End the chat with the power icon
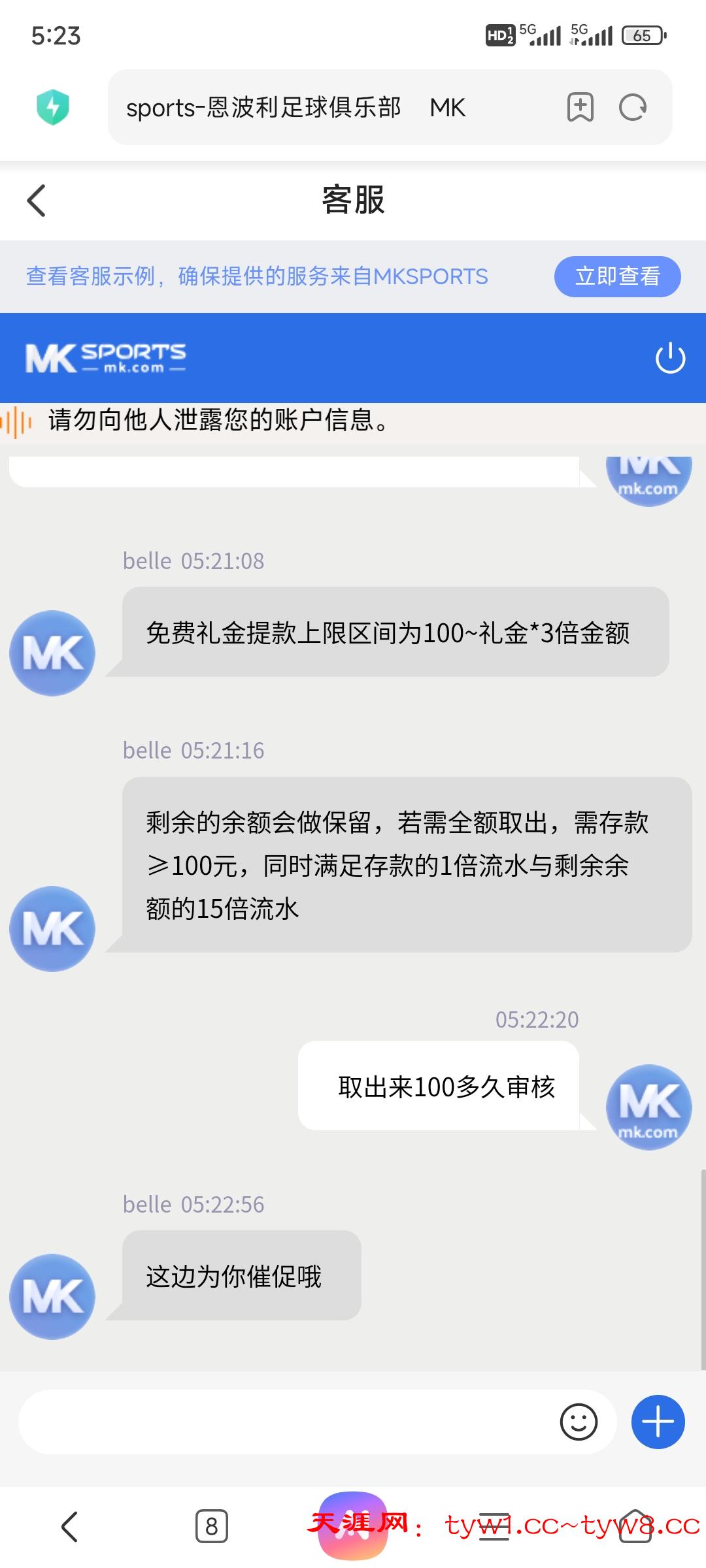Screen dimensions: 706x1568 (x=670, y=359)
